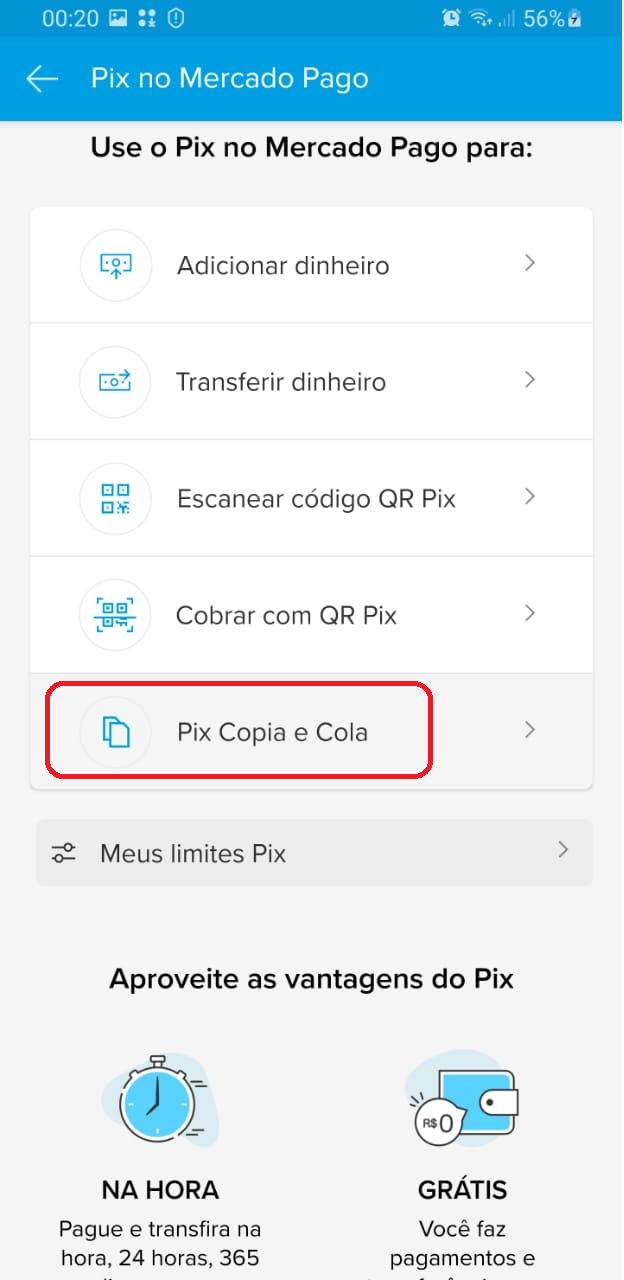The height and width of the screenshot is (1280, 624).
Task: Open Escanear código QR Pix
Action: click(312, 498)
